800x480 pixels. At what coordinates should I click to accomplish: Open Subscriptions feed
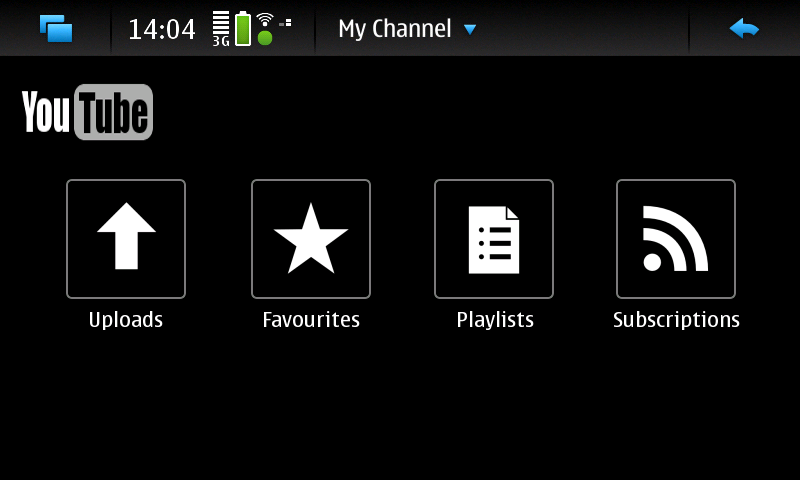click(676, 239)
